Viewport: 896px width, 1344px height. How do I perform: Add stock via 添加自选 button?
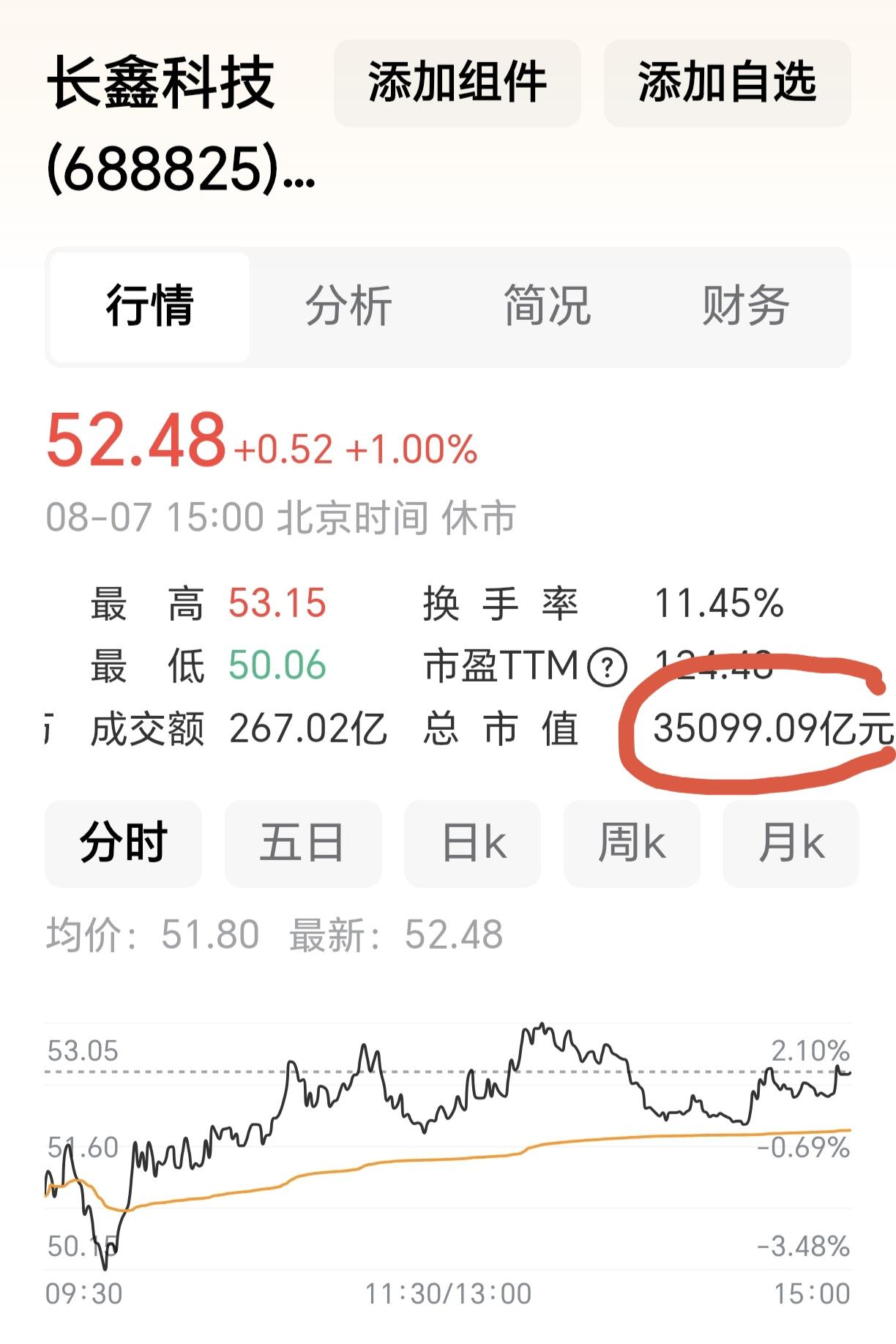(727, 83)
